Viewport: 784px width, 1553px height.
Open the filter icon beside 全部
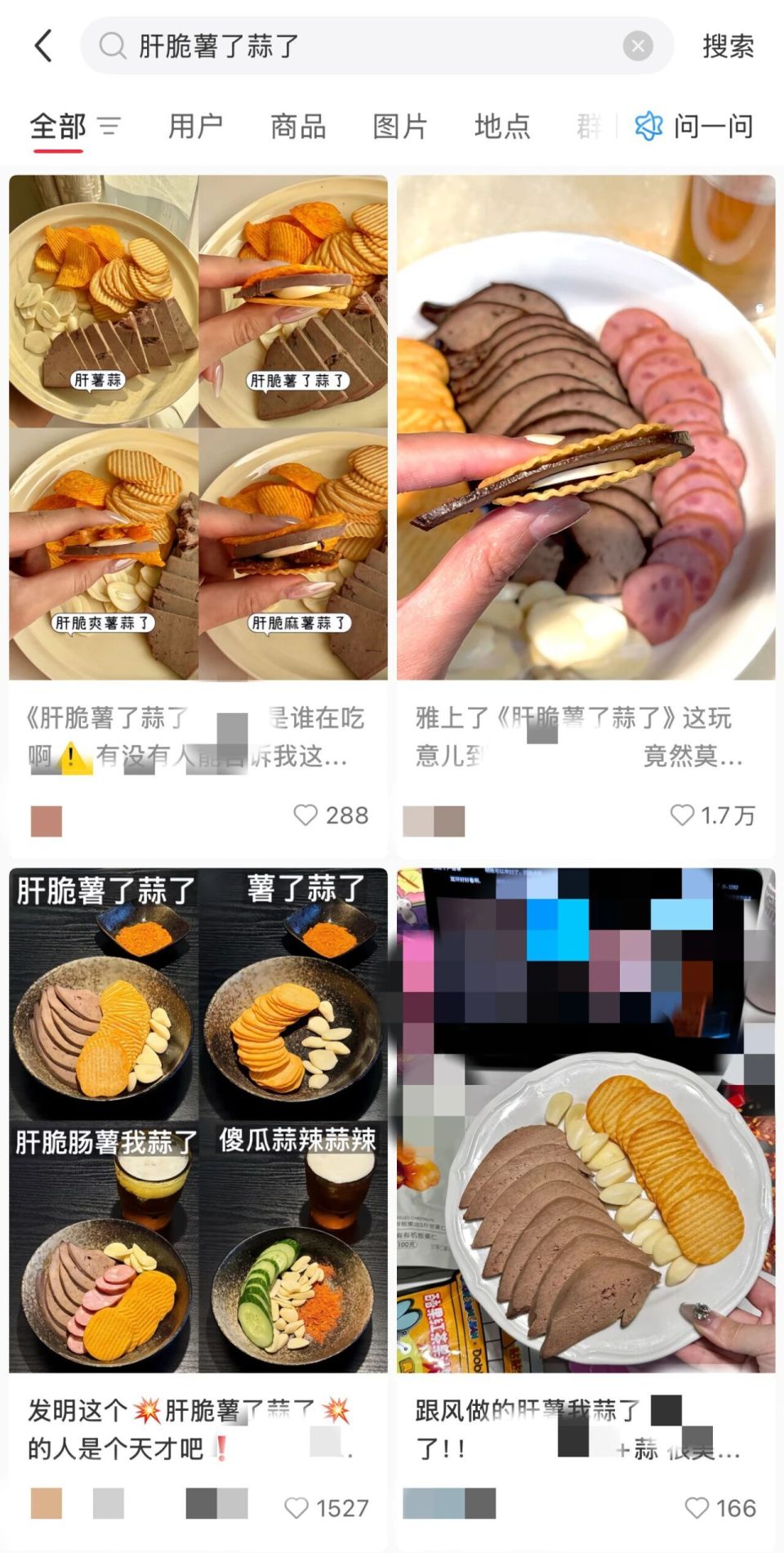click(109, 126)
